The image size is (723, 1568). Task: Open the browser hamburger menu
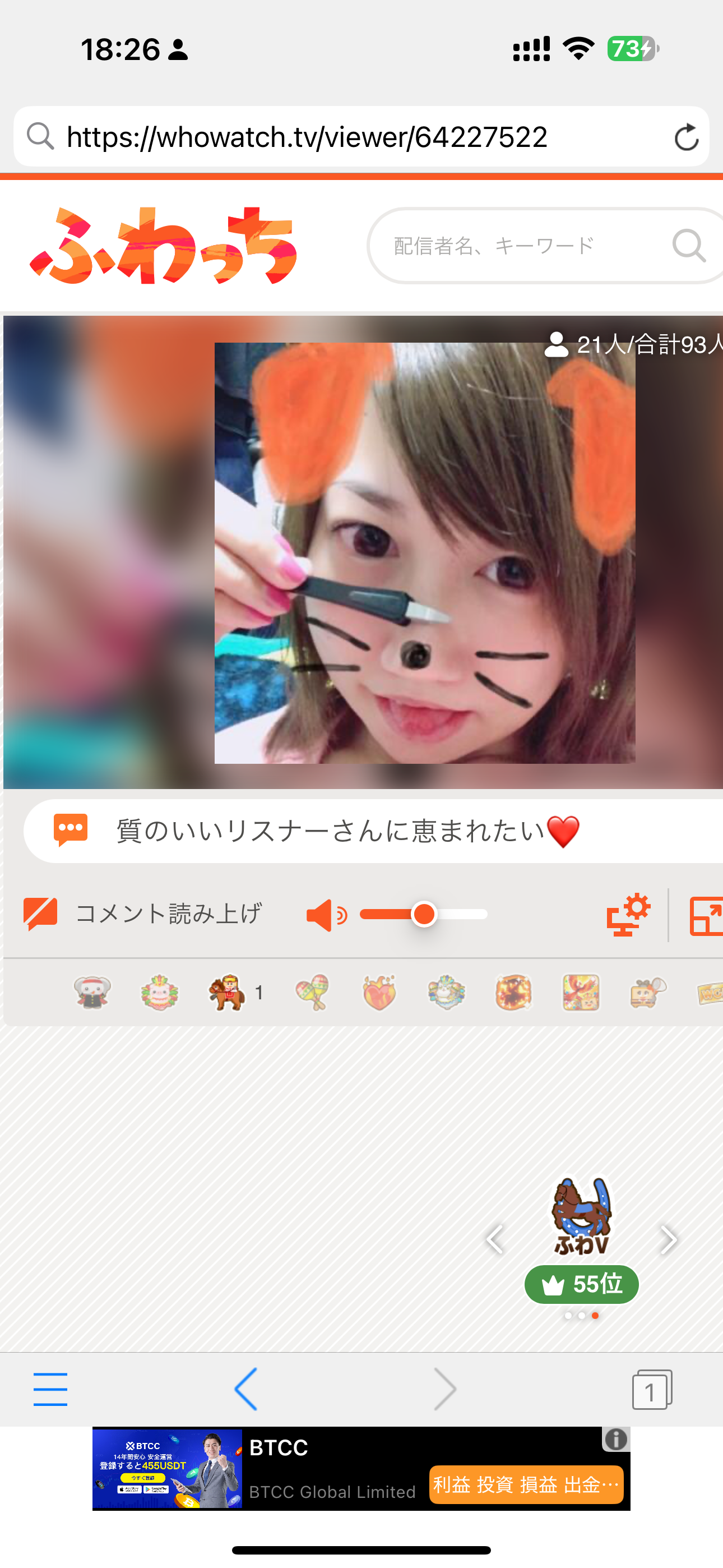point(50,1389)
